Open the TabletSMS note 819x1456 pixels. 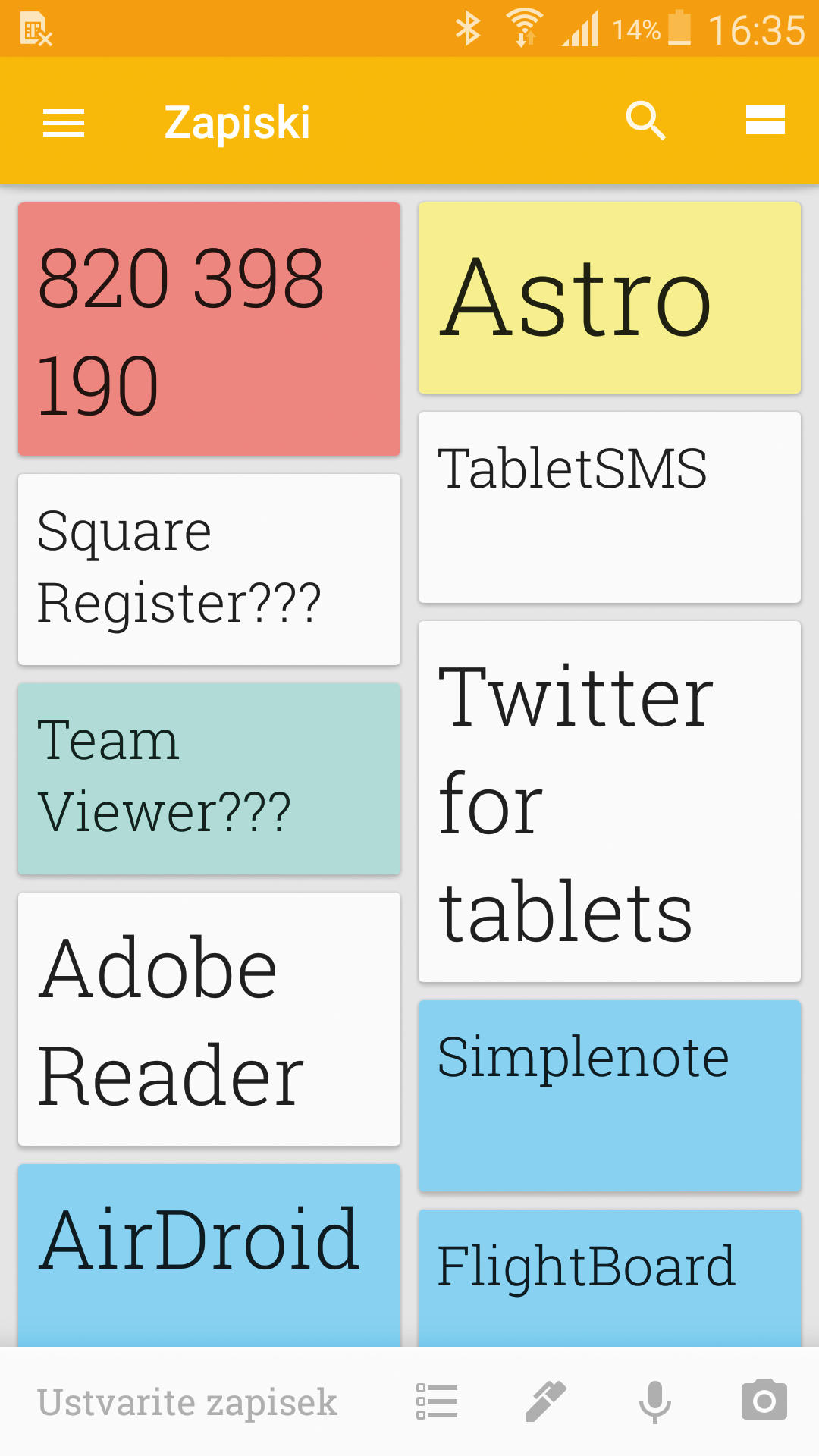pyautogui.click(x=610, y=507)
